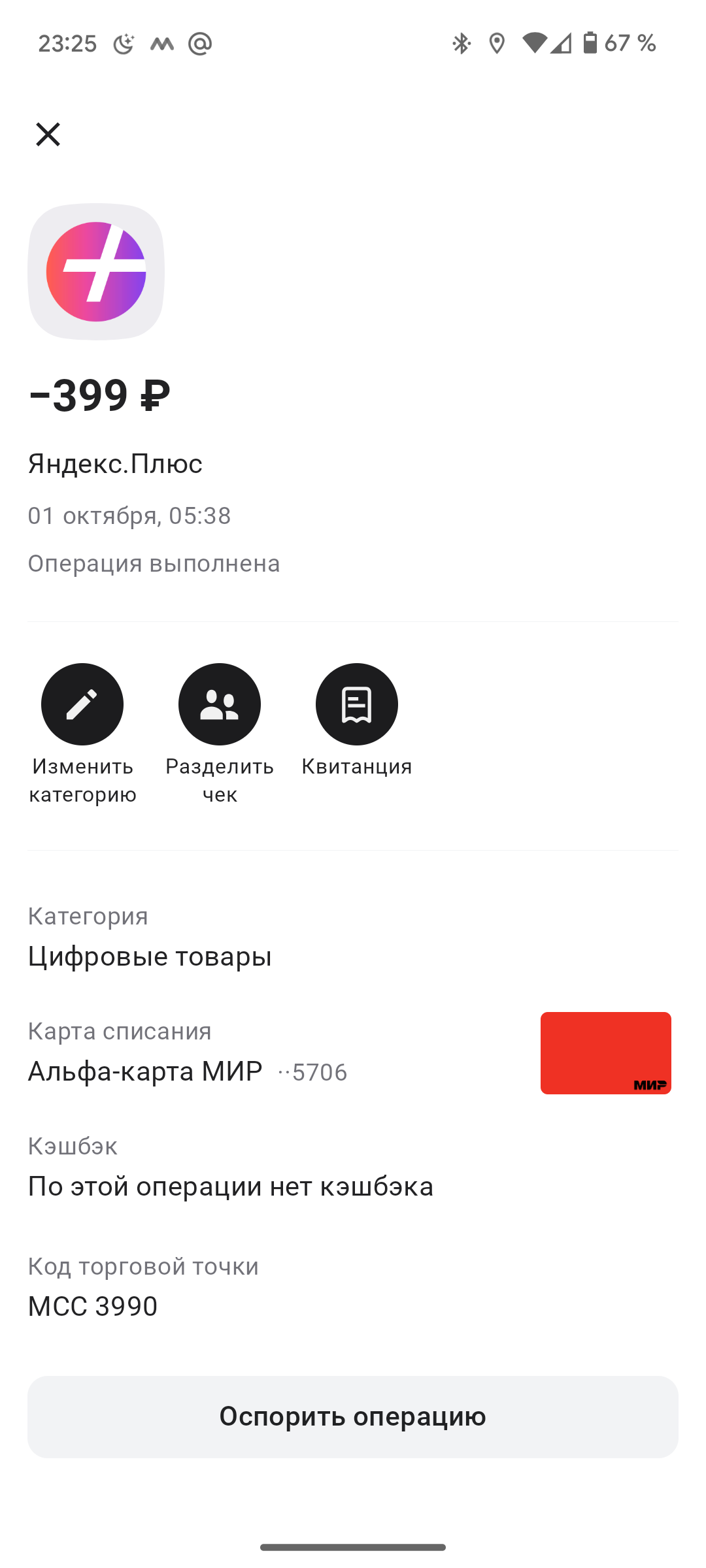Open Изменить категорию action
The height and width of the screenshot is (1568, 706).
[82, 781]
